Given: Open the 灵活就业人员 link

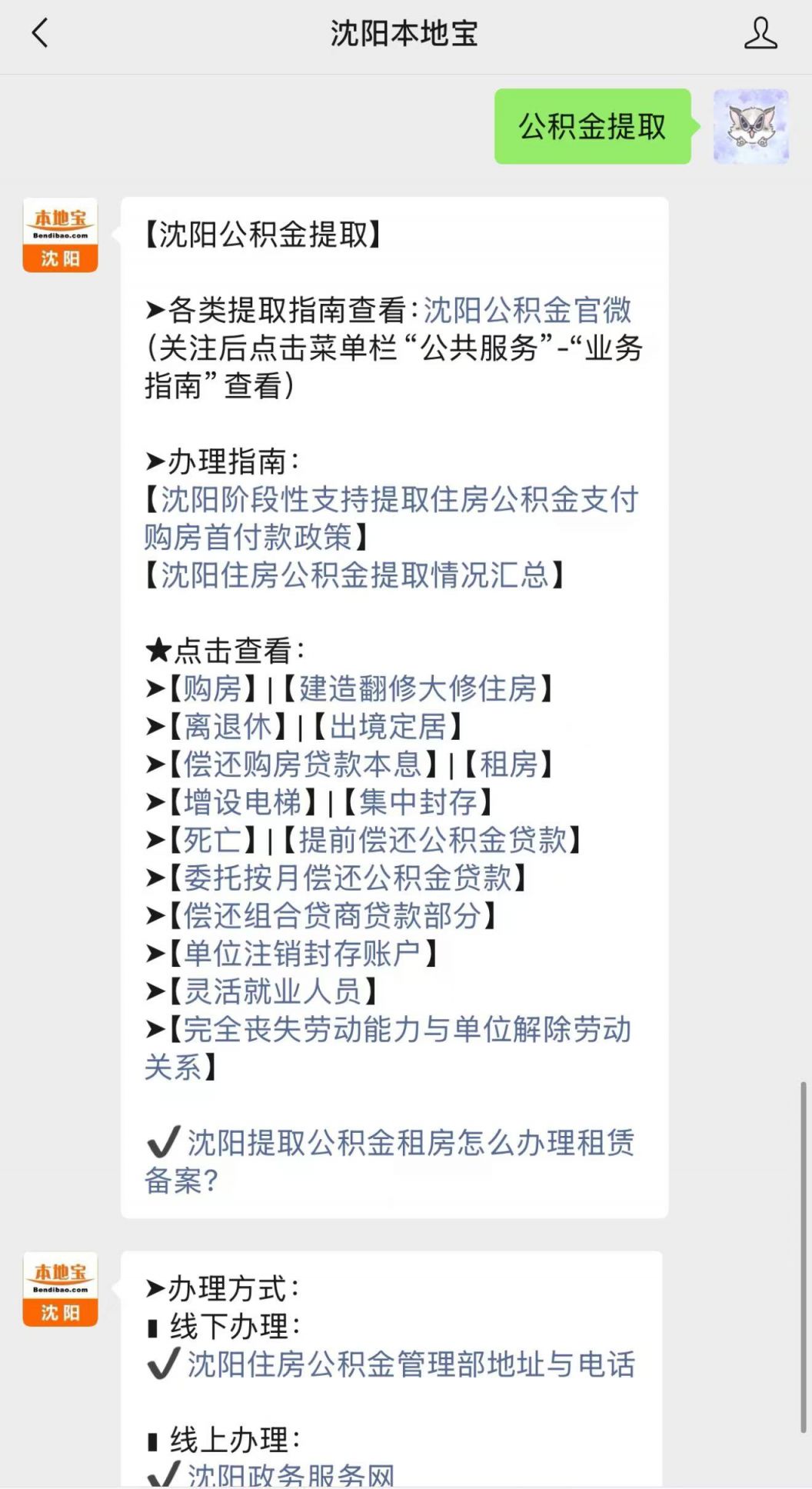Looking at the screenshot, I should [x=273, y=991].
